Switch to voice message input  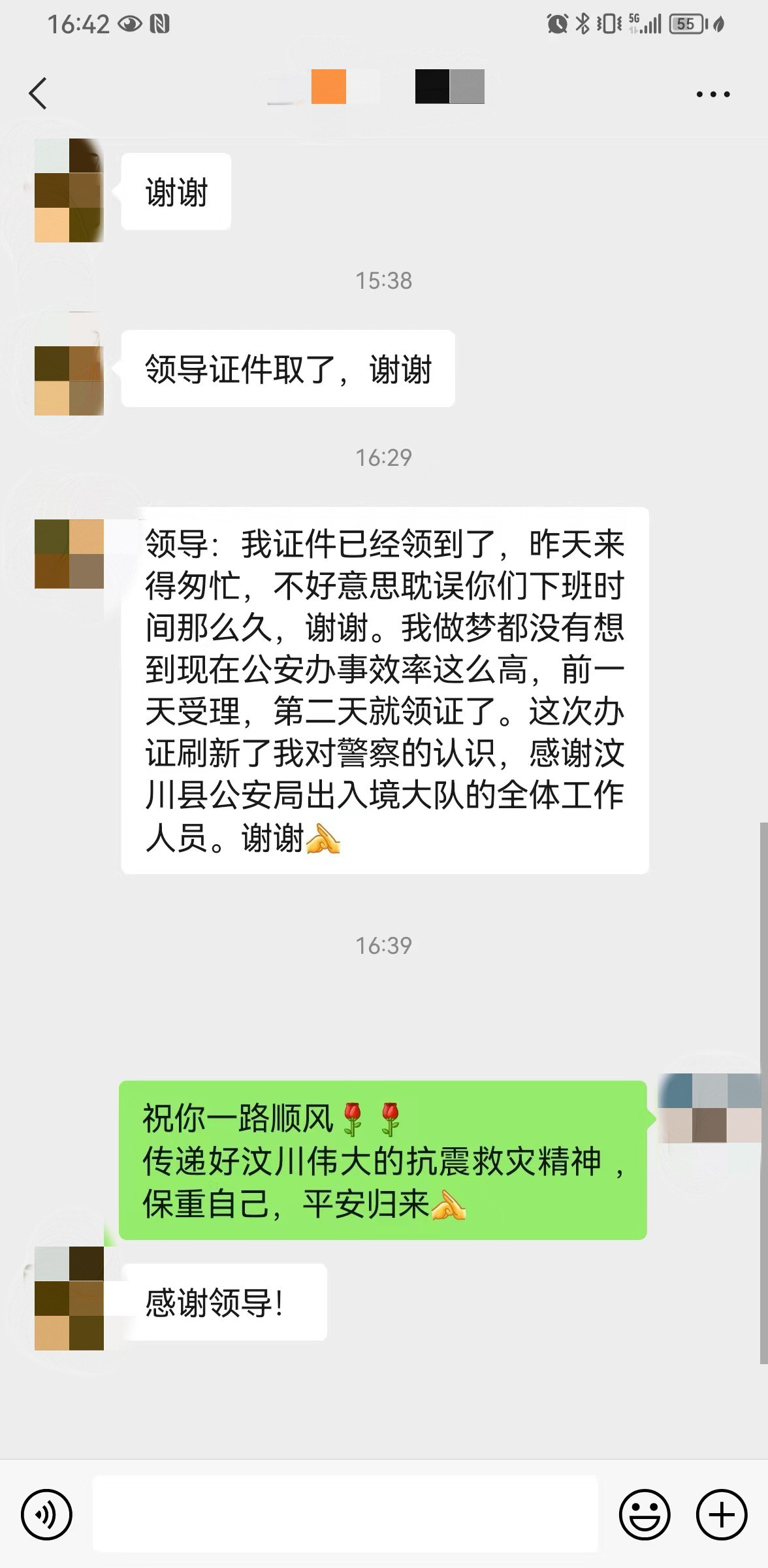point(46,1514)
